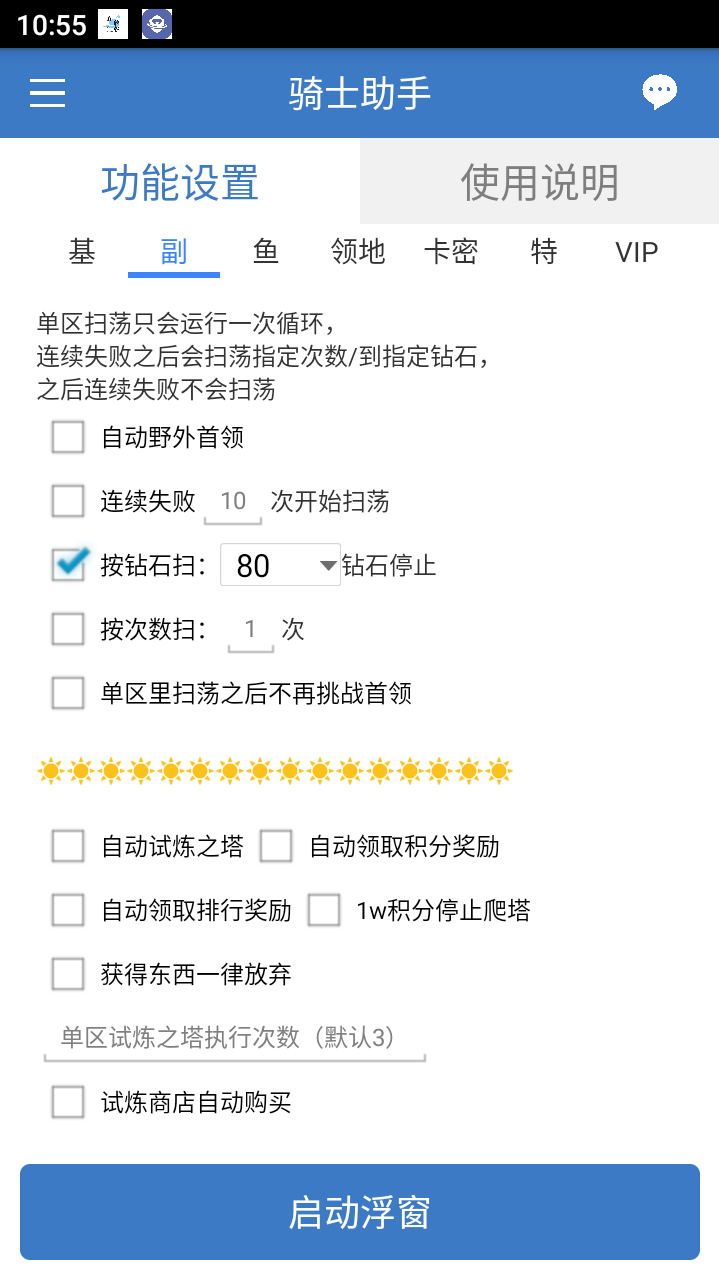Image resolution: width=719 pixels, height=1279 pixels.
Task: Switch to the 领地 sub-tab
Action: 358,251
